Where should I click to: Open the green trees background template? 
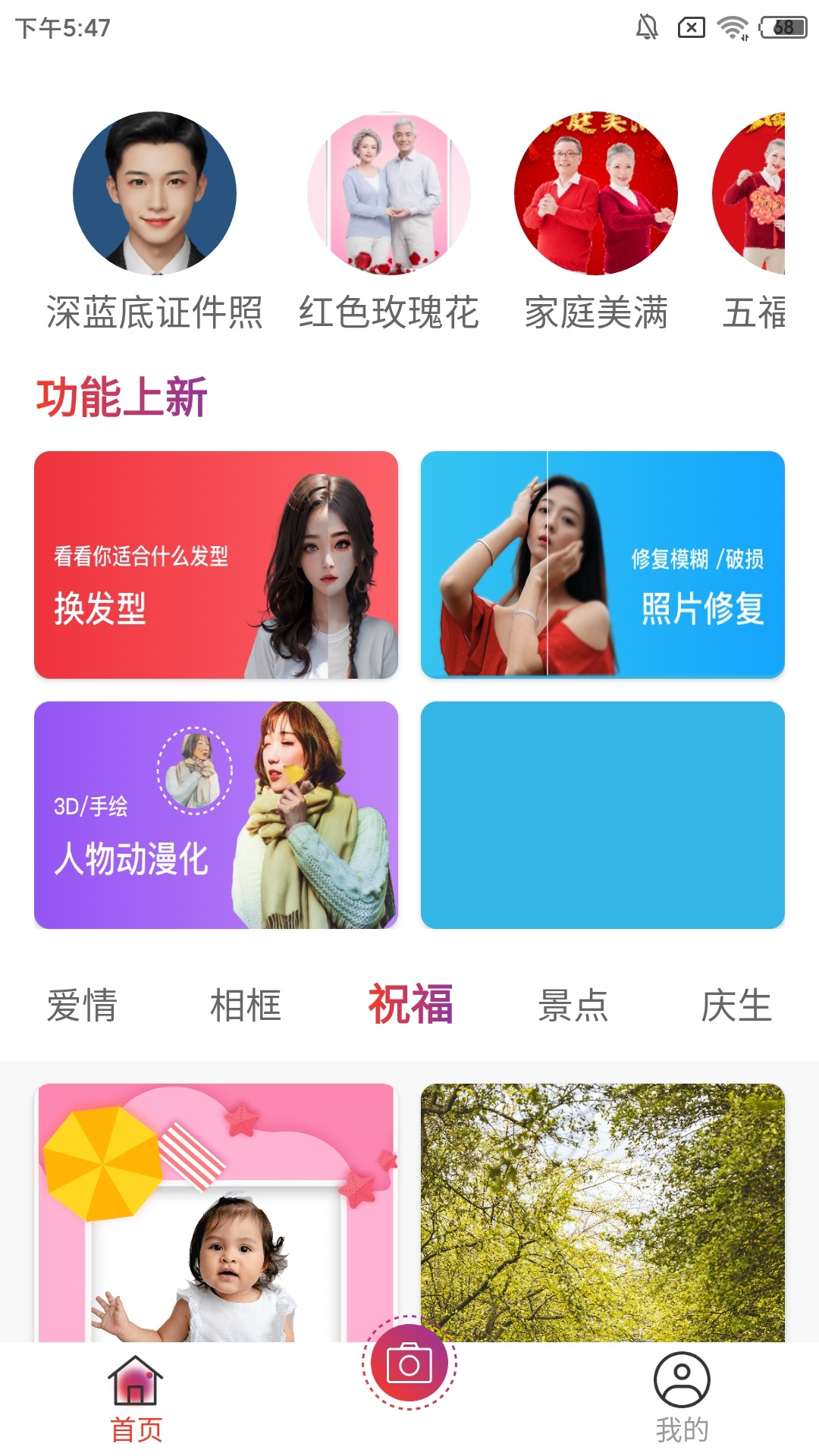coord(603,1213)
